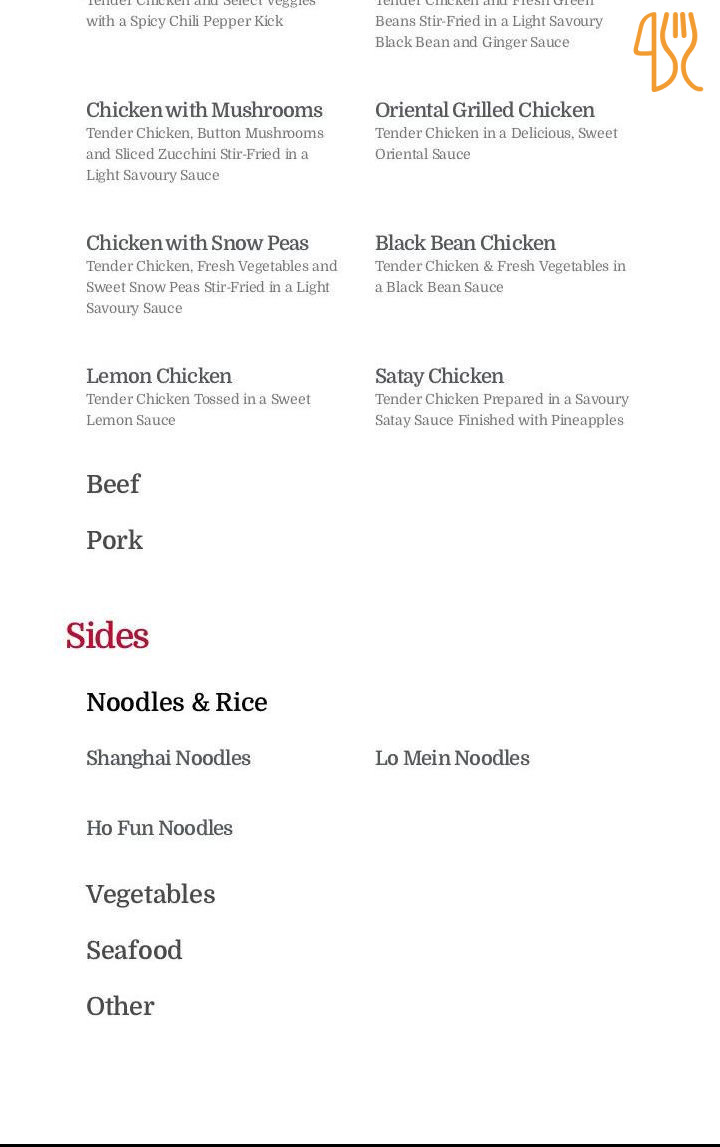Choose the Black Bean Chicken dish
720x1147 pixels.
tap(465, 244)
